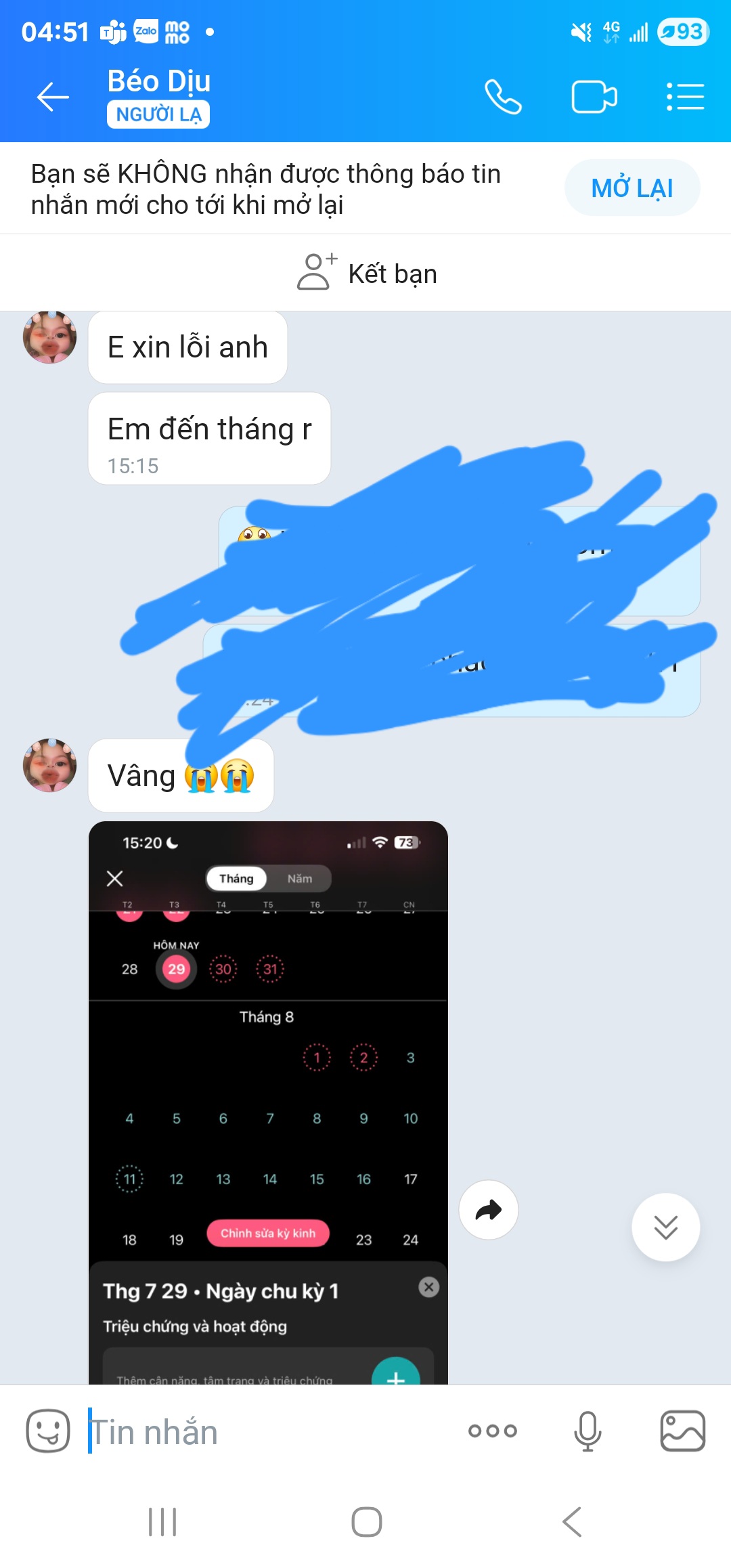The width and height of the screenshot is (731, 1568).
Task: Forward the calendar screenshot
Action: tap(488, 1210)
